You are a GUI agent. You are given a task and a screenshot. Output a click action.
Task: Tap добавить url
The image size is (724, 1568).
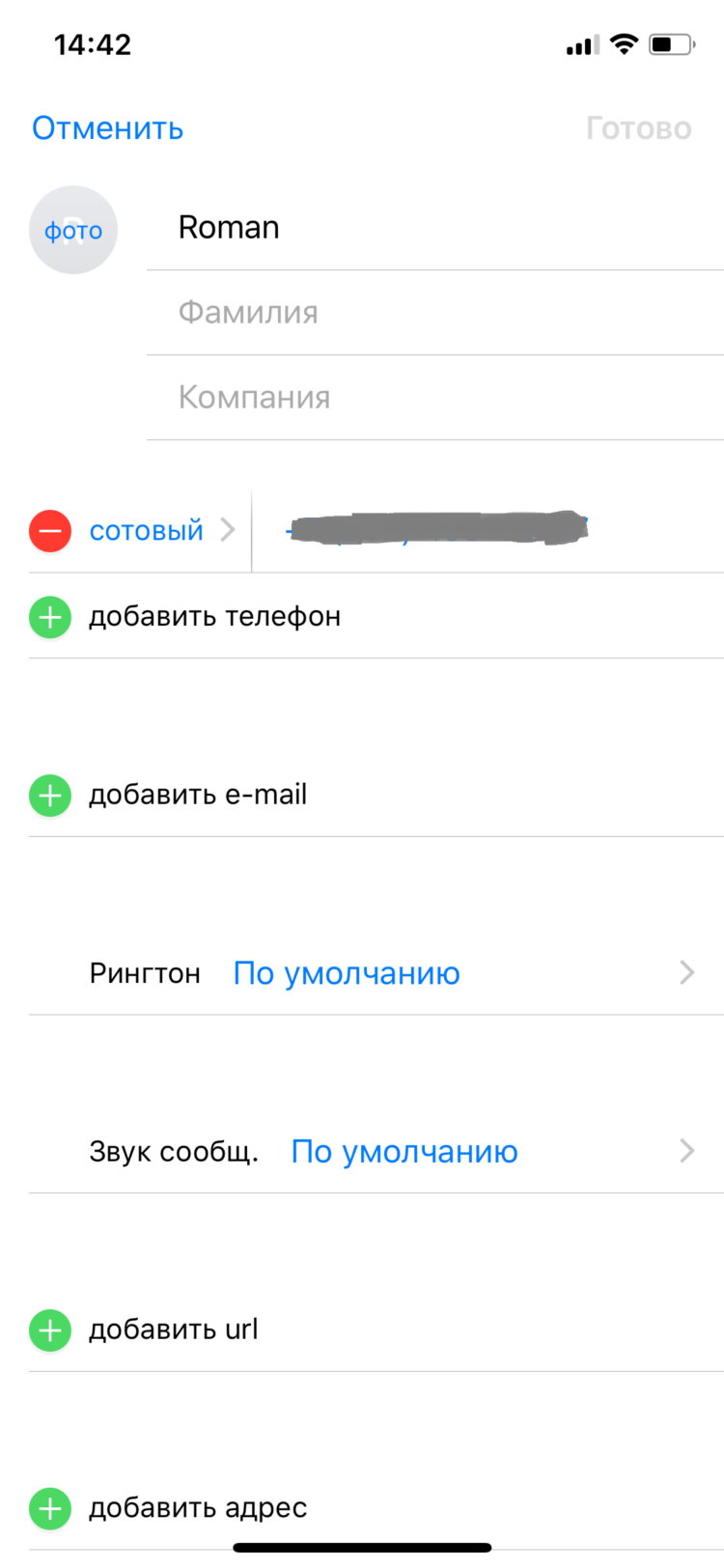tap(174, 1330)
